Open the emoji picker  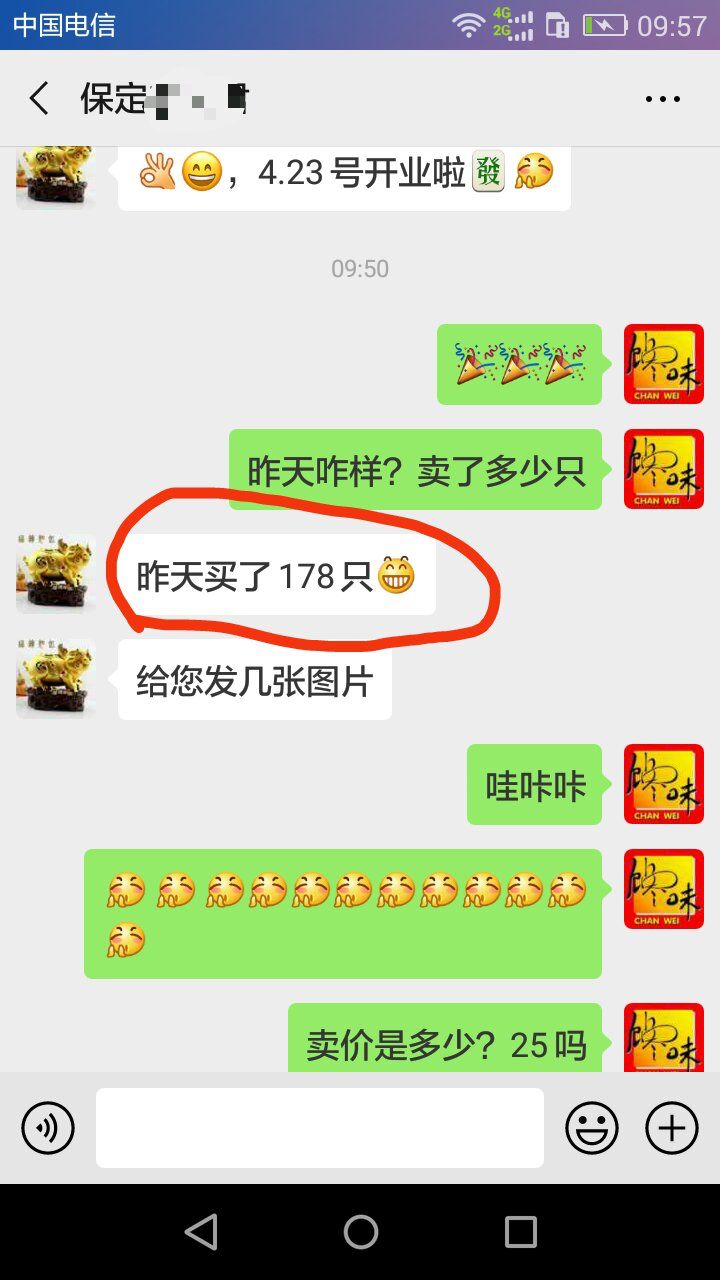click(x=592, y=1128)
